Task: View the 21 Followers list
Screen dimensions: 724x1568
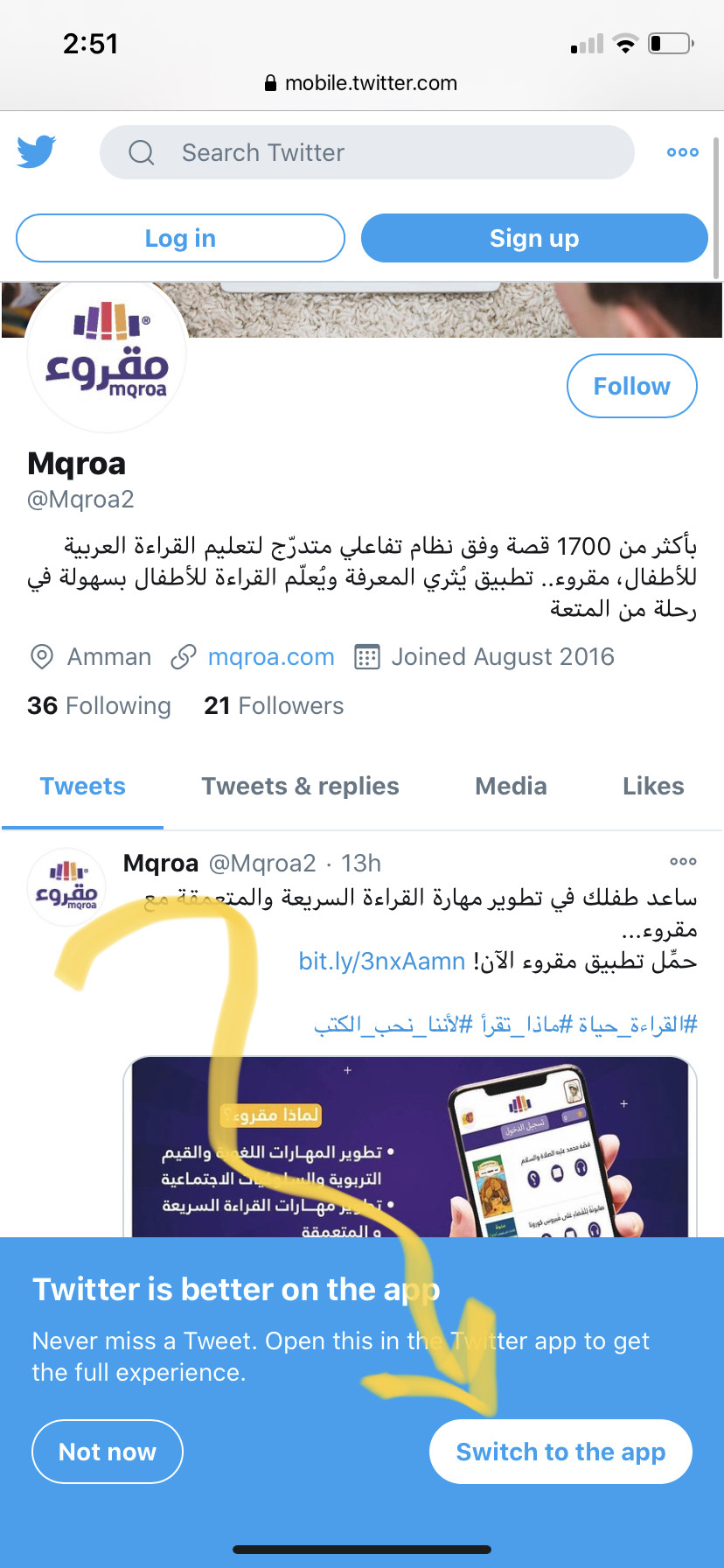Action: click(274, 705)
